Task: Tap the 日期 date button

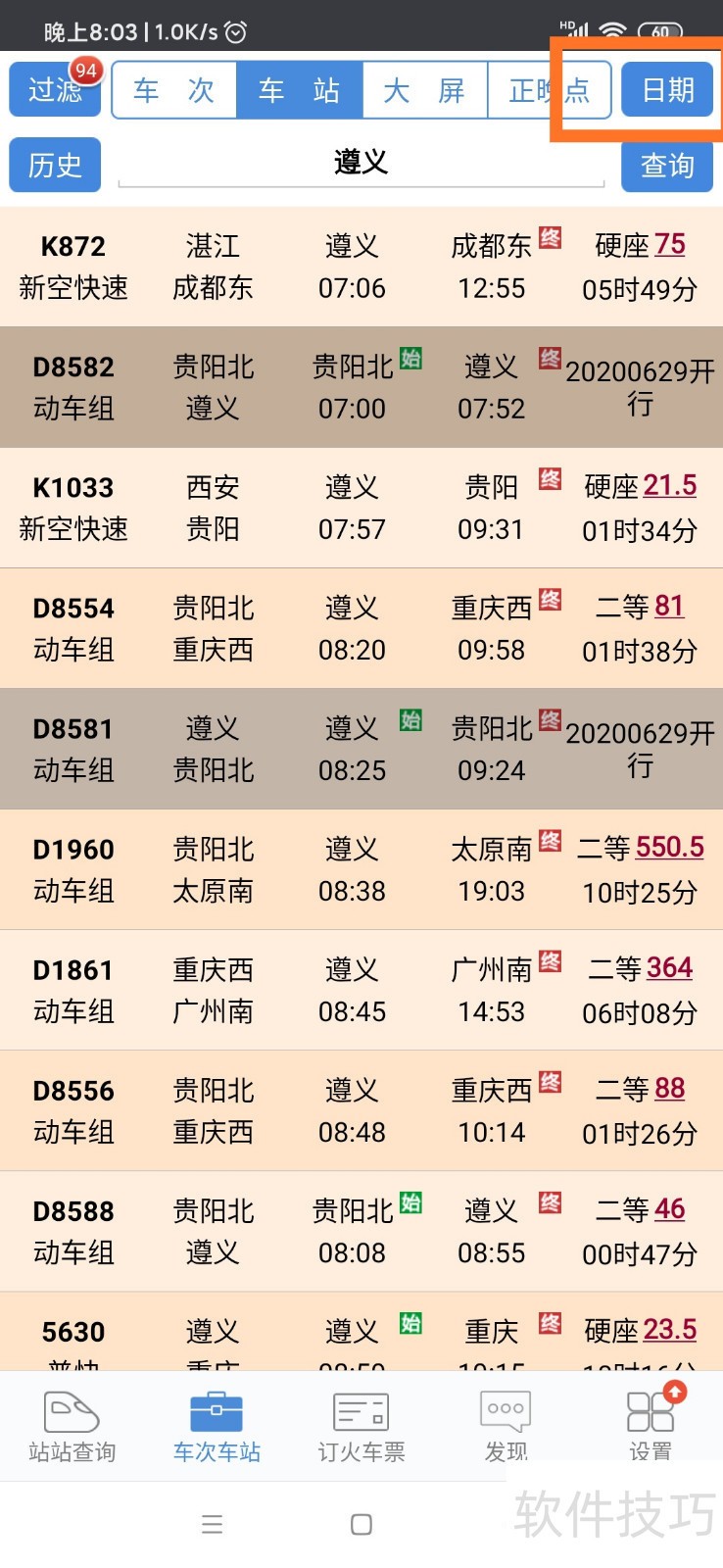Action: (667, 90)
